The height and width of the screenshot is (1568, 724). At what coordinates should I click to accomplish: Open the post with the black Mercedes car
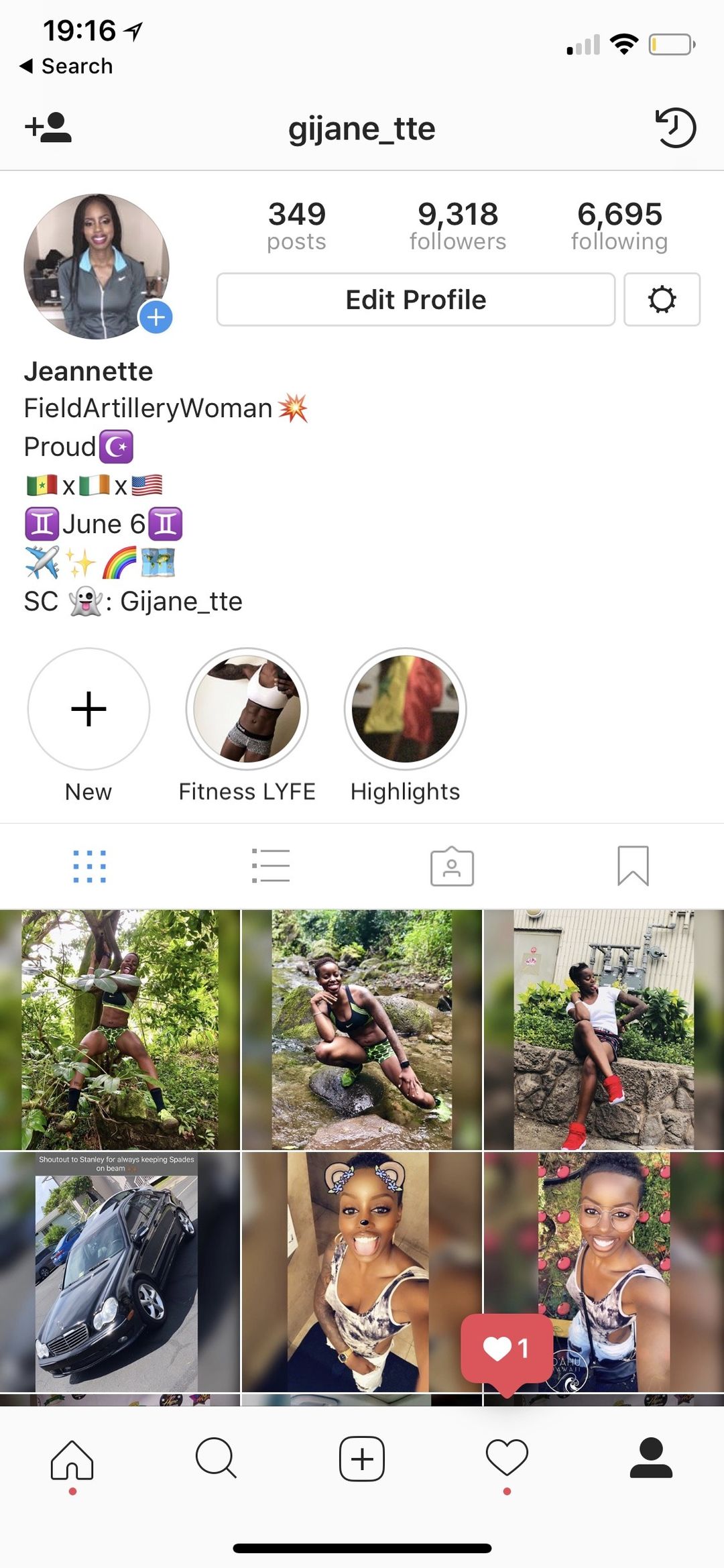coord(120,1272)
